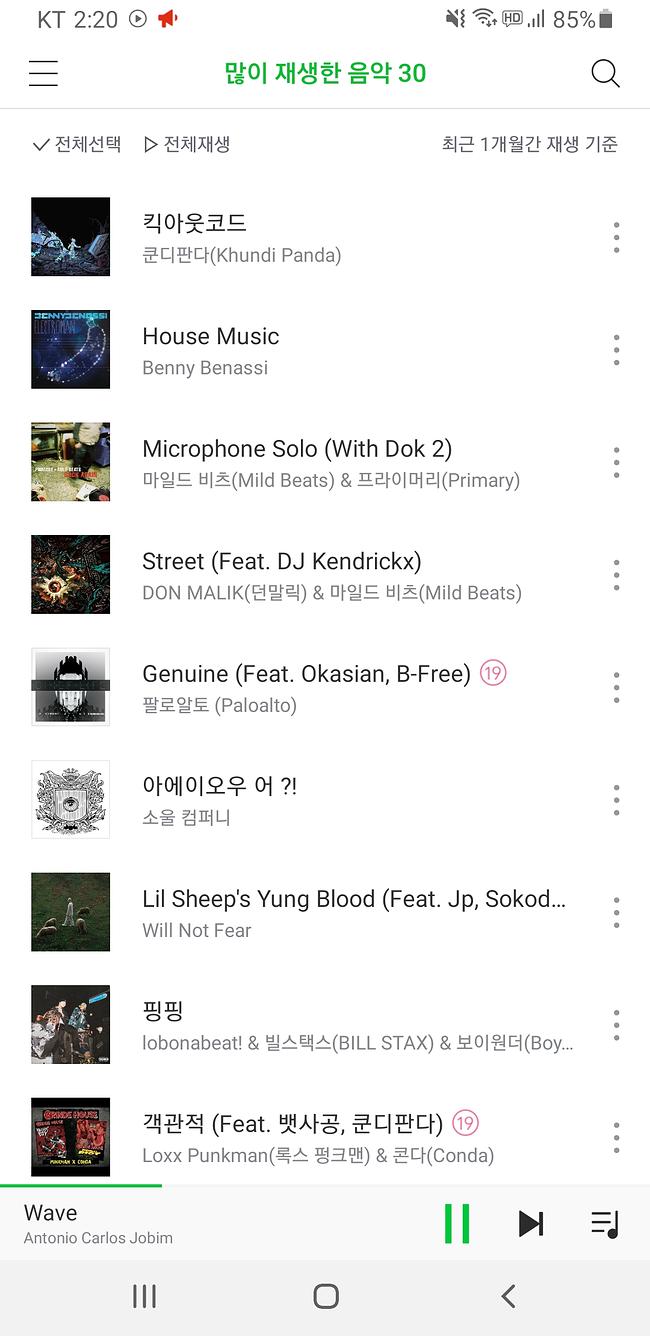
Task: Open more options for 아에이오우 어 ?!
Action: pyautogui.click(x=616, y=800)
